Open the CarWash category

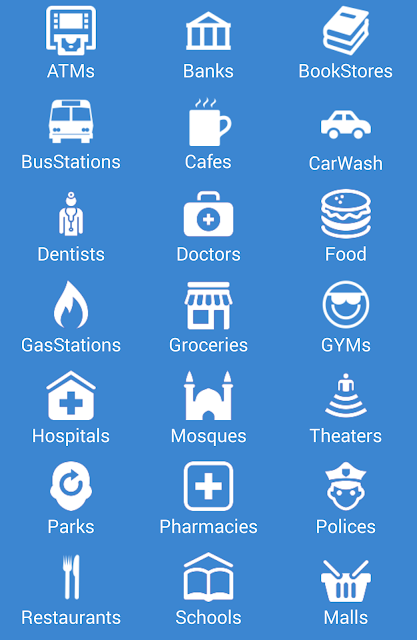click(x=346, y=141)
